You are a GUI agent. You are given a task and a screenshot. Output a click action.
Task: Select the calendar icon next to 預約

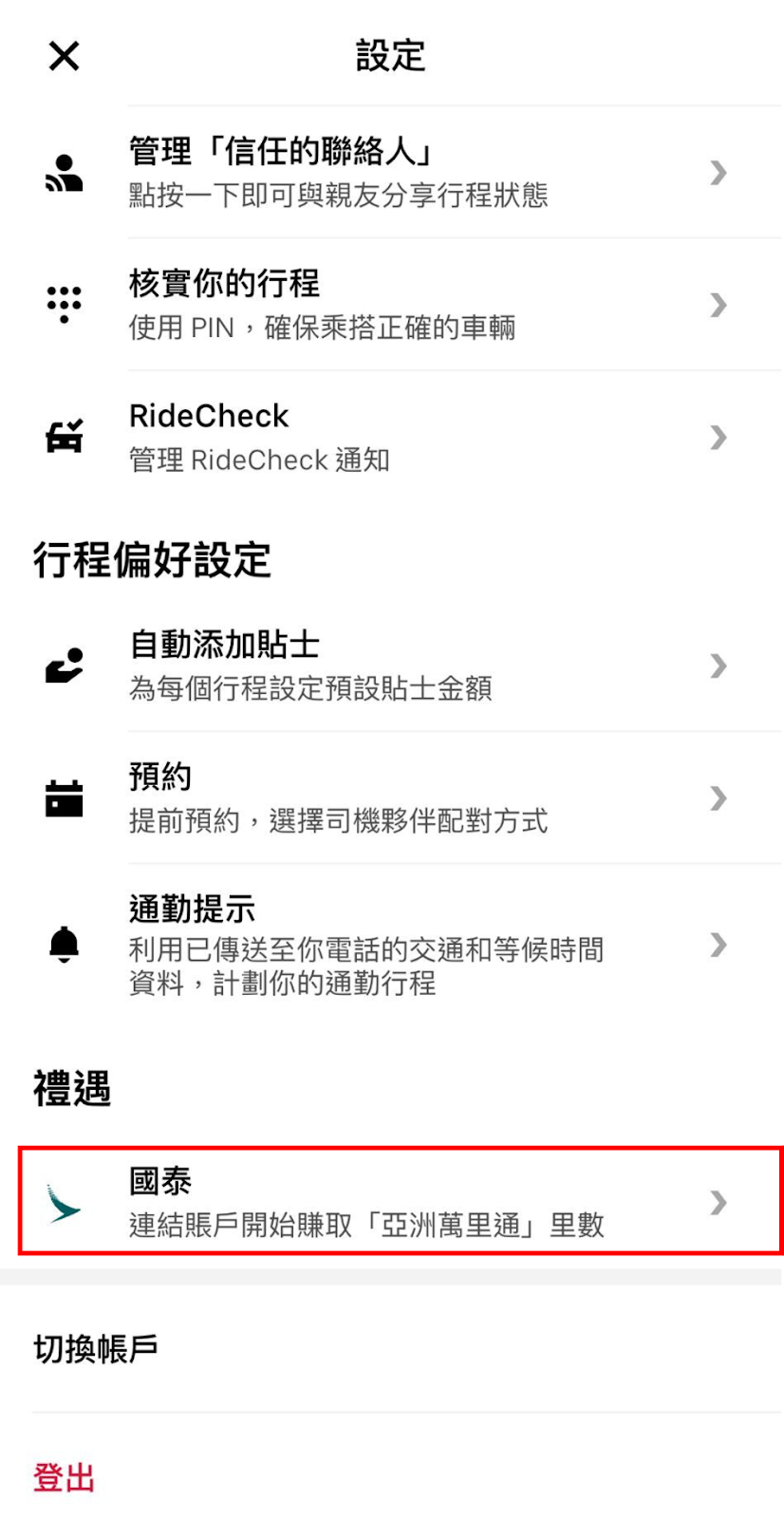(x=63, y=796)
